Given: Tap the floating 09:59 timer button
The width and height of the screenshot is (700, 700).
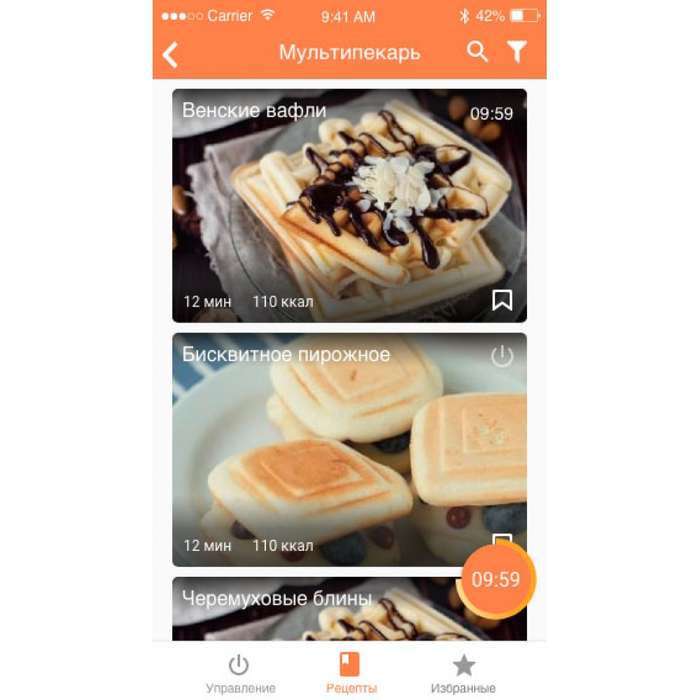Looking at the screenshot, I should [497, 580].
